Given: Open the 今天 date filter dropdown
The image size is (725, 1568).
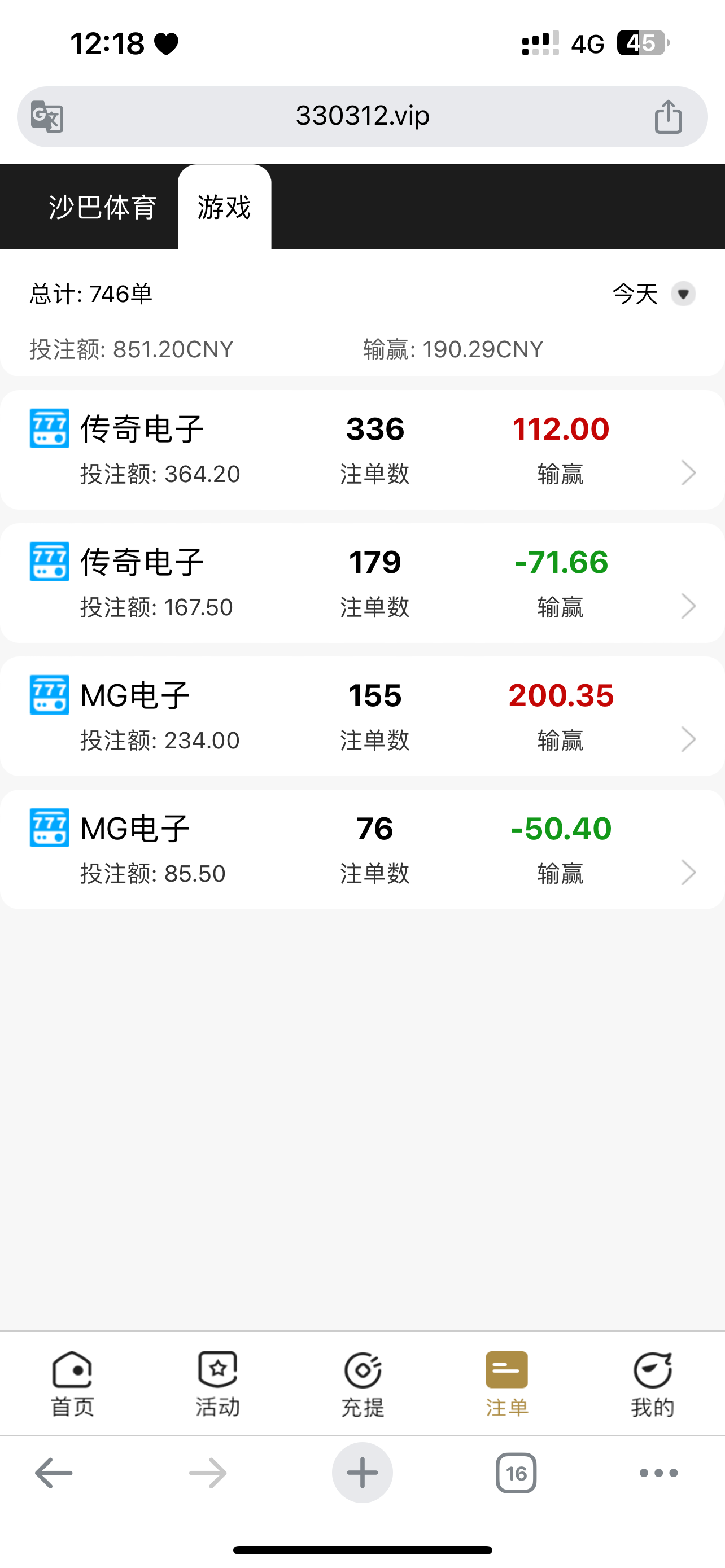Looking at the screenshot, I should point(654,294).
